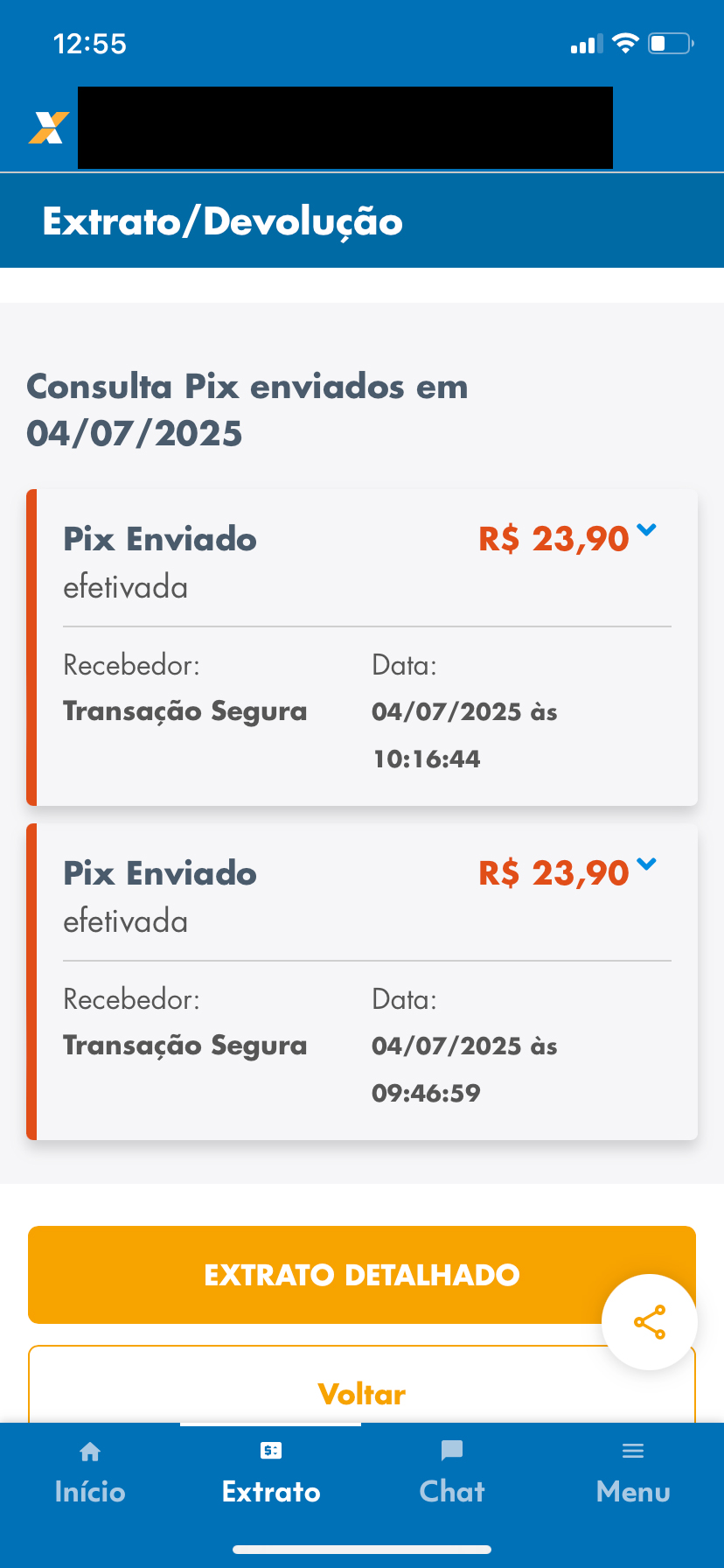The width and height of the screenshot is (724, 1568).
Task: Tap the Voltar button
Action: 362,1393
